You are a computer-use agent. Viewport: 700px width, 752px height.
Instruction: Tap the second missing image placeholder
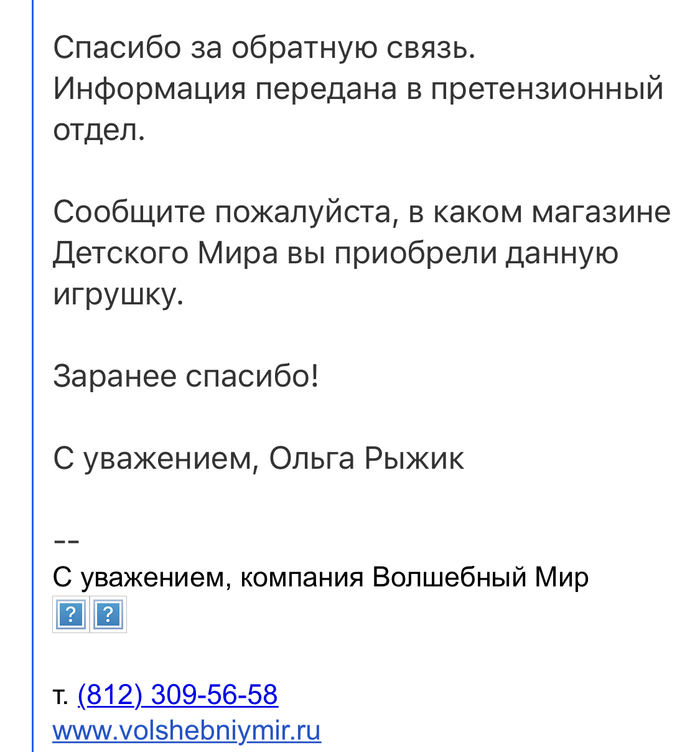pyautogui.click(x=109, y=614)
